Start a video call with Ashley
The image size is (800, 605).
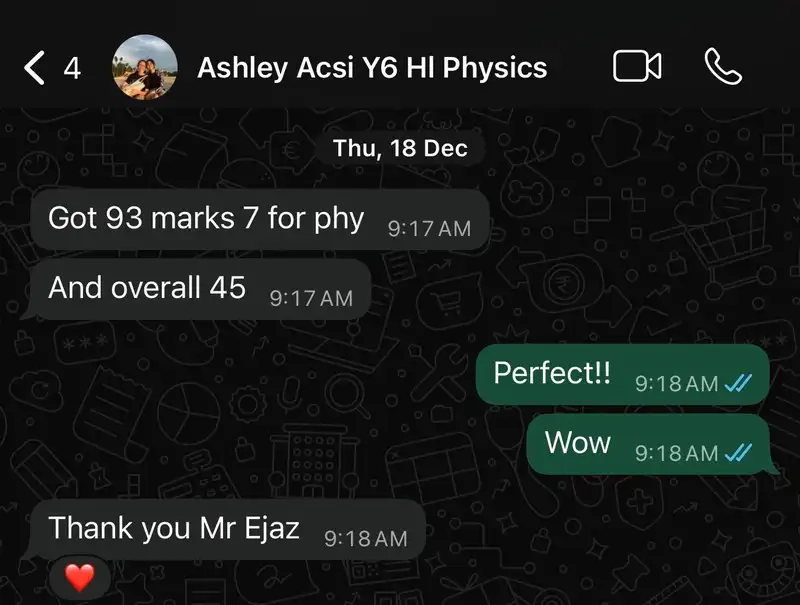(637, 67)
